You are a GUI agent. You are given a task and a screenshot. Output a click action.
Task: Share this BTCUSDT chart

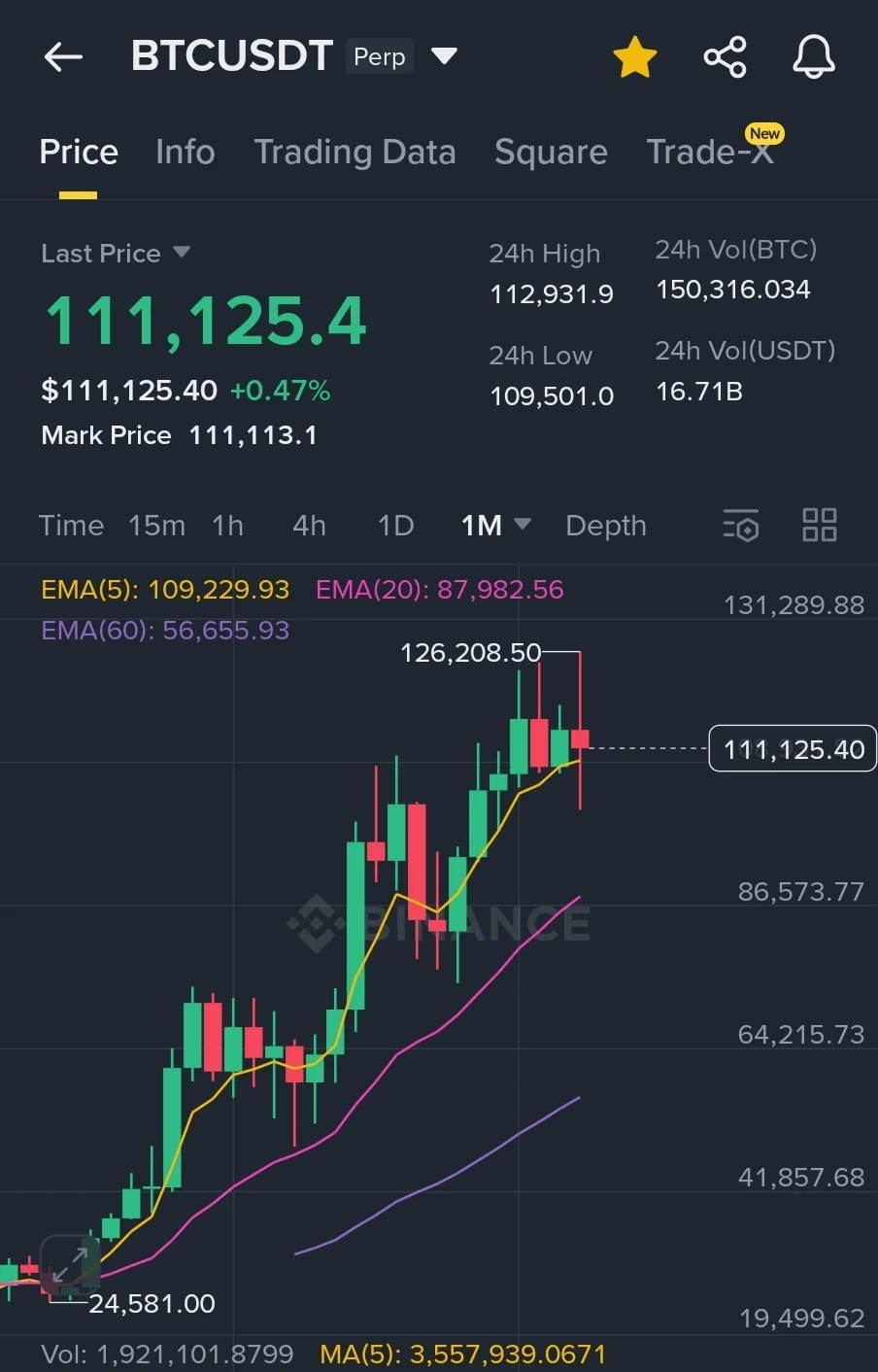tap(725, 57)
